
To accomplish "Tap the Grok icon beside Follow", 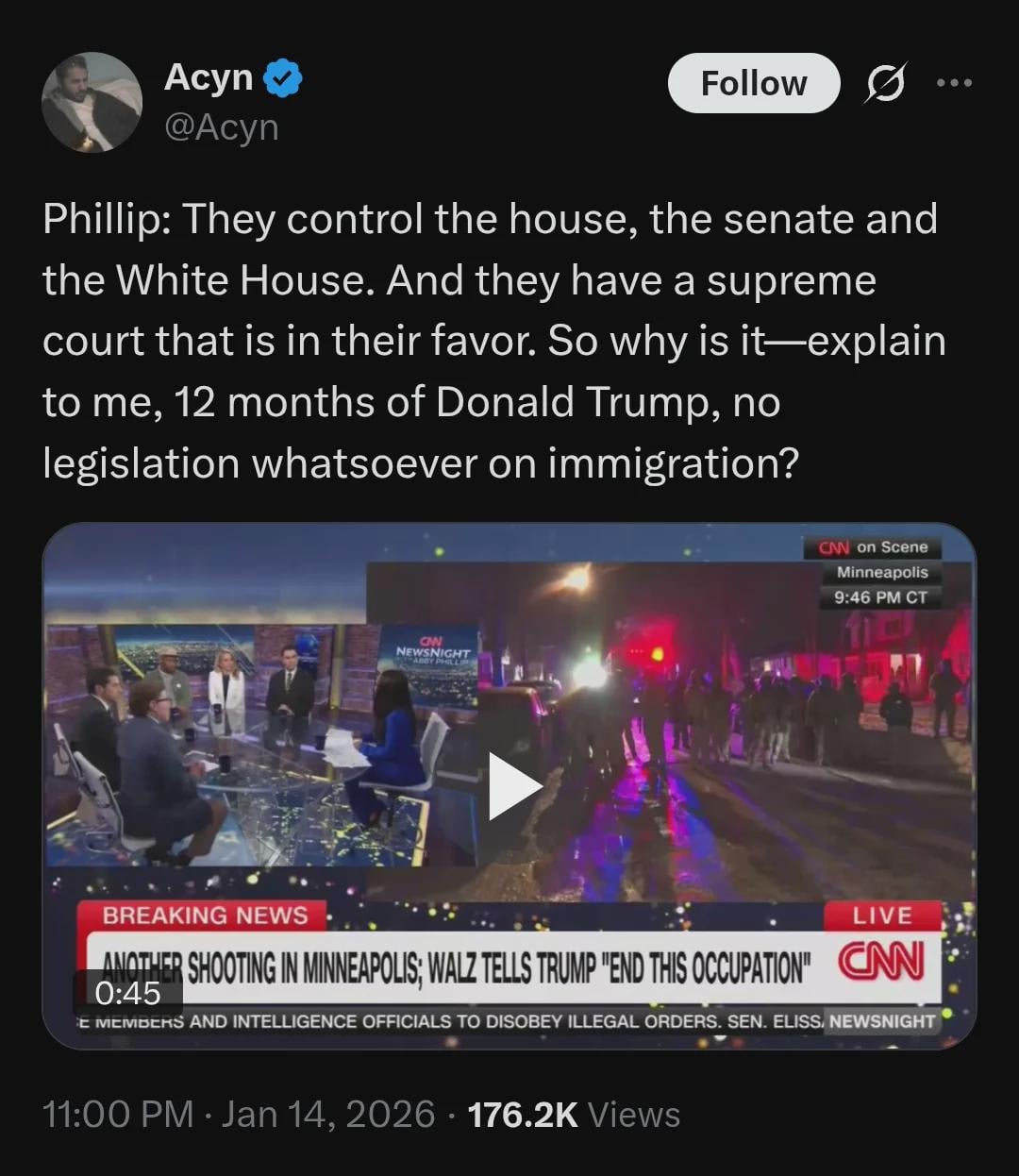I will [x=886, y=84].
